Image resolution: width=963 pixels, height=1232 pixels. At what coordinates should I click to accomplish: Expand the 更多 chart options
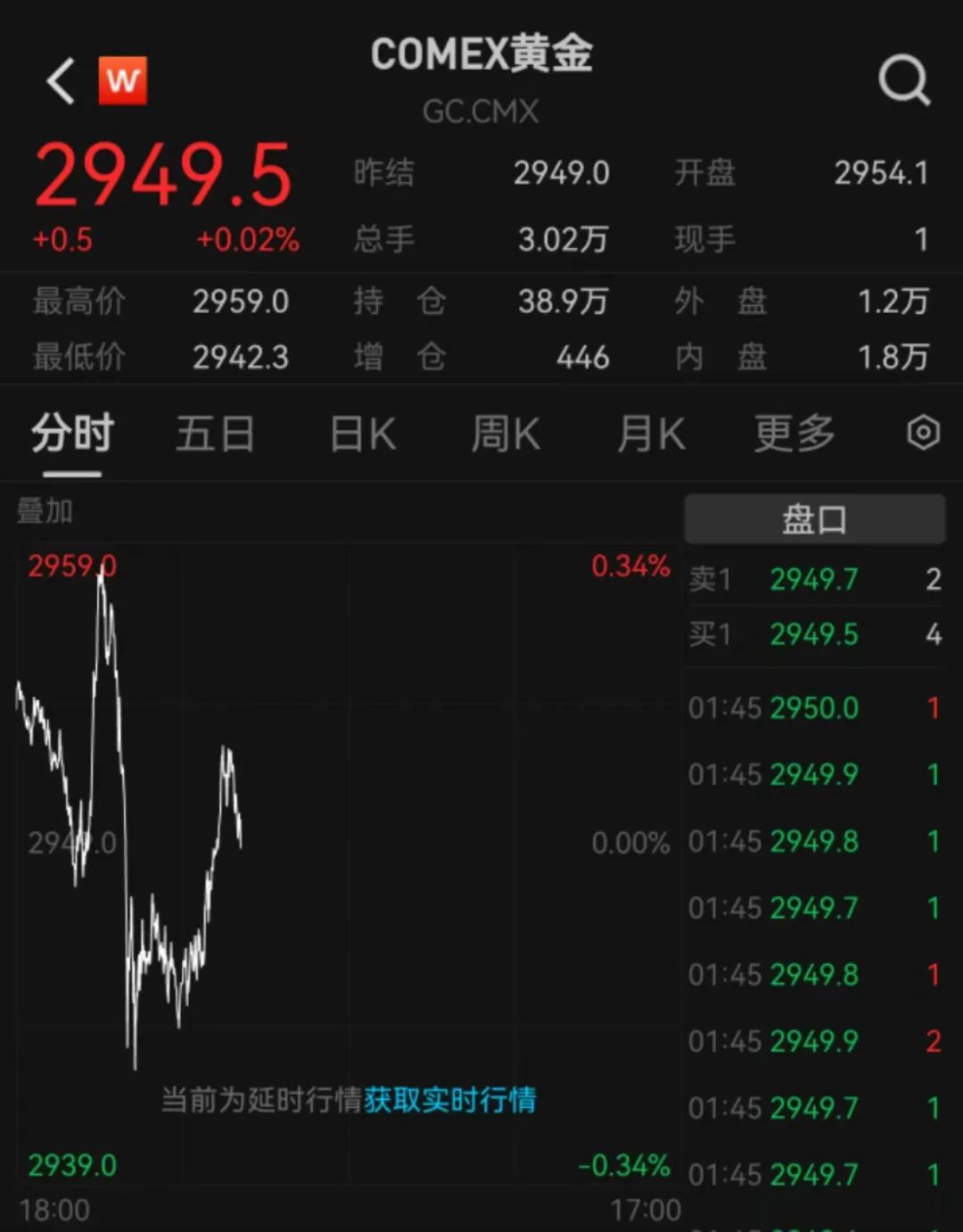pos(794,435)
